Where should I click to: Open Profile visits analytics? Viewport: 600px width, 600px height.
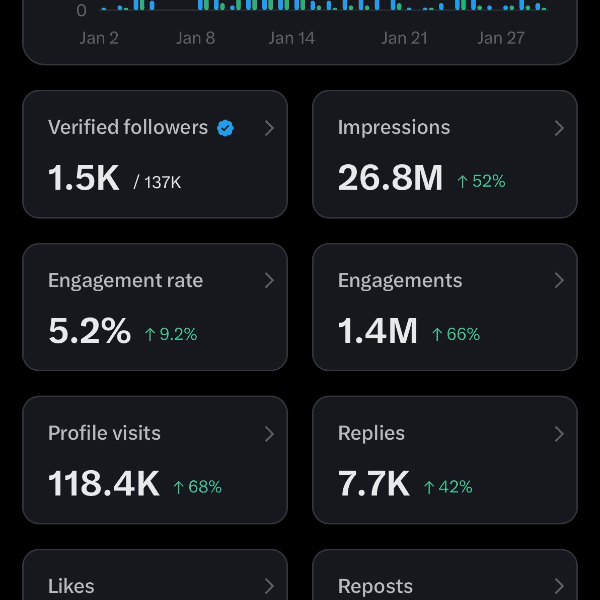(155, 460)
